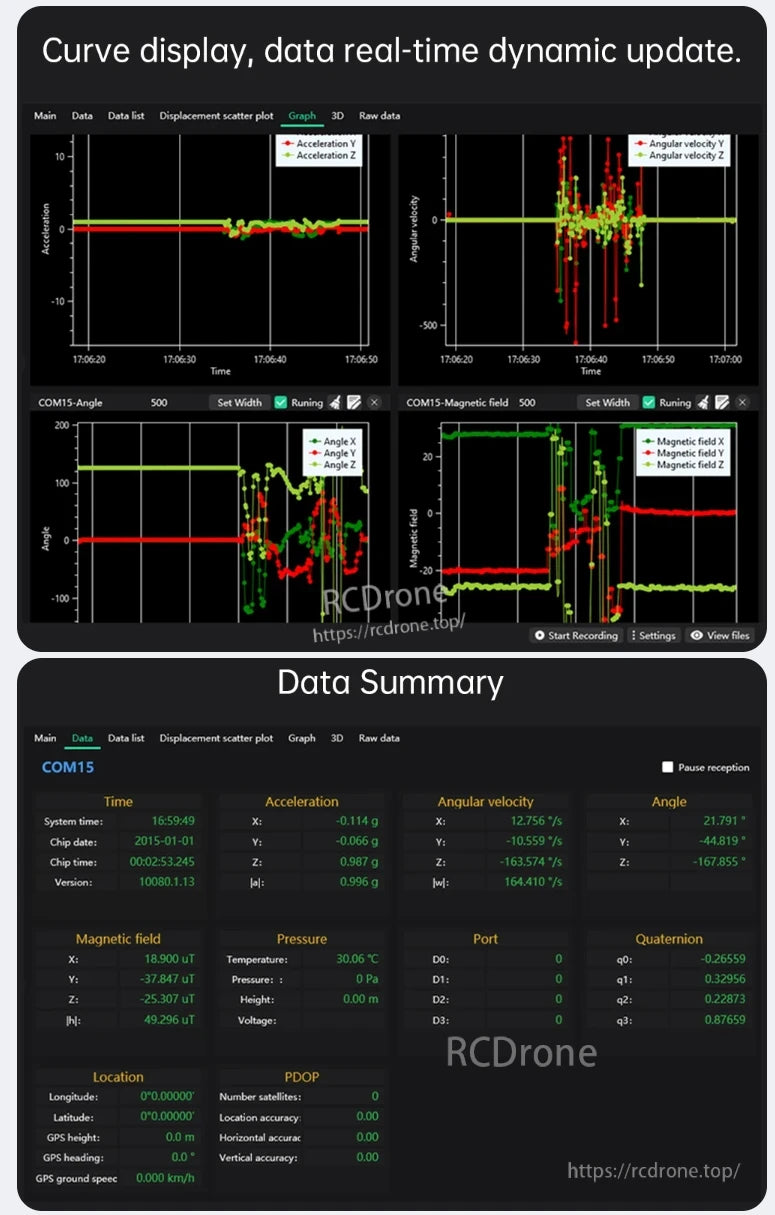
Task: Click the kebab icon on Settings button
Action: (x=634, y=636)
